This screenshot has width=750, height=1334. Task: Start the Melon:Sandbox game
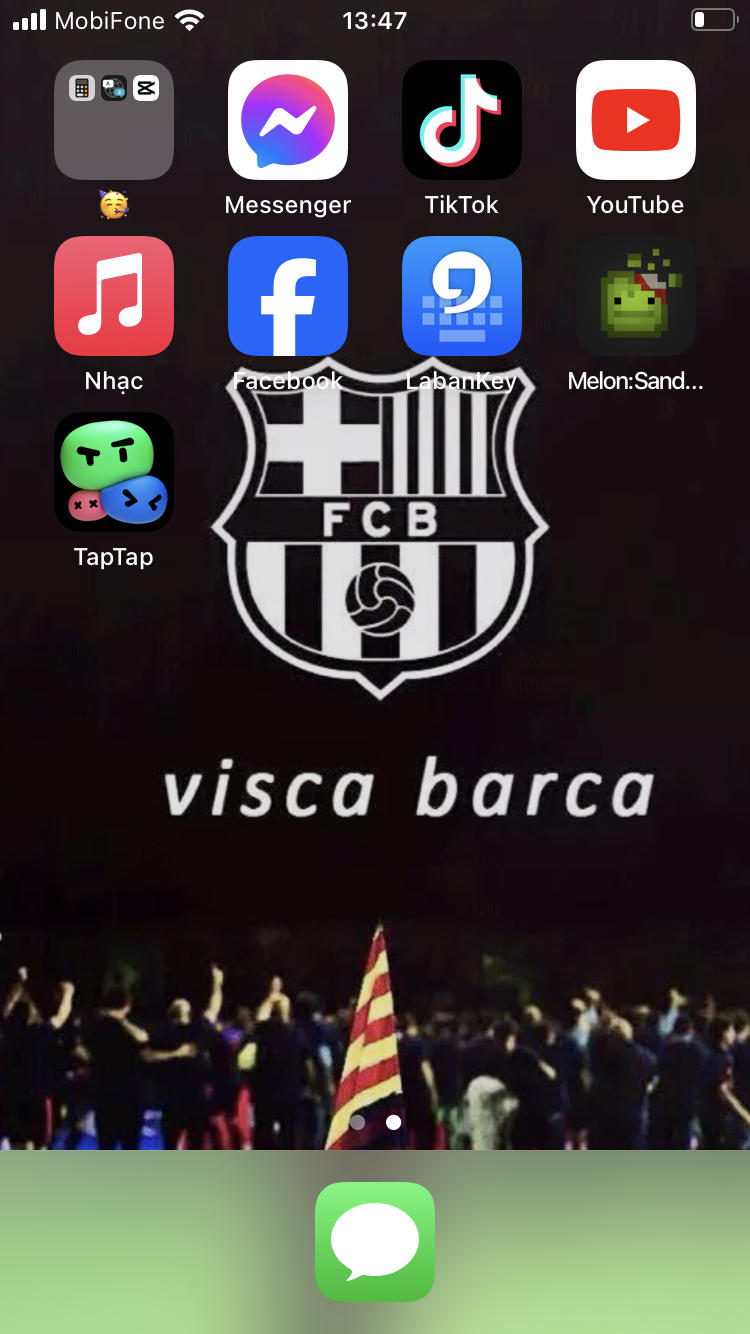635,296
